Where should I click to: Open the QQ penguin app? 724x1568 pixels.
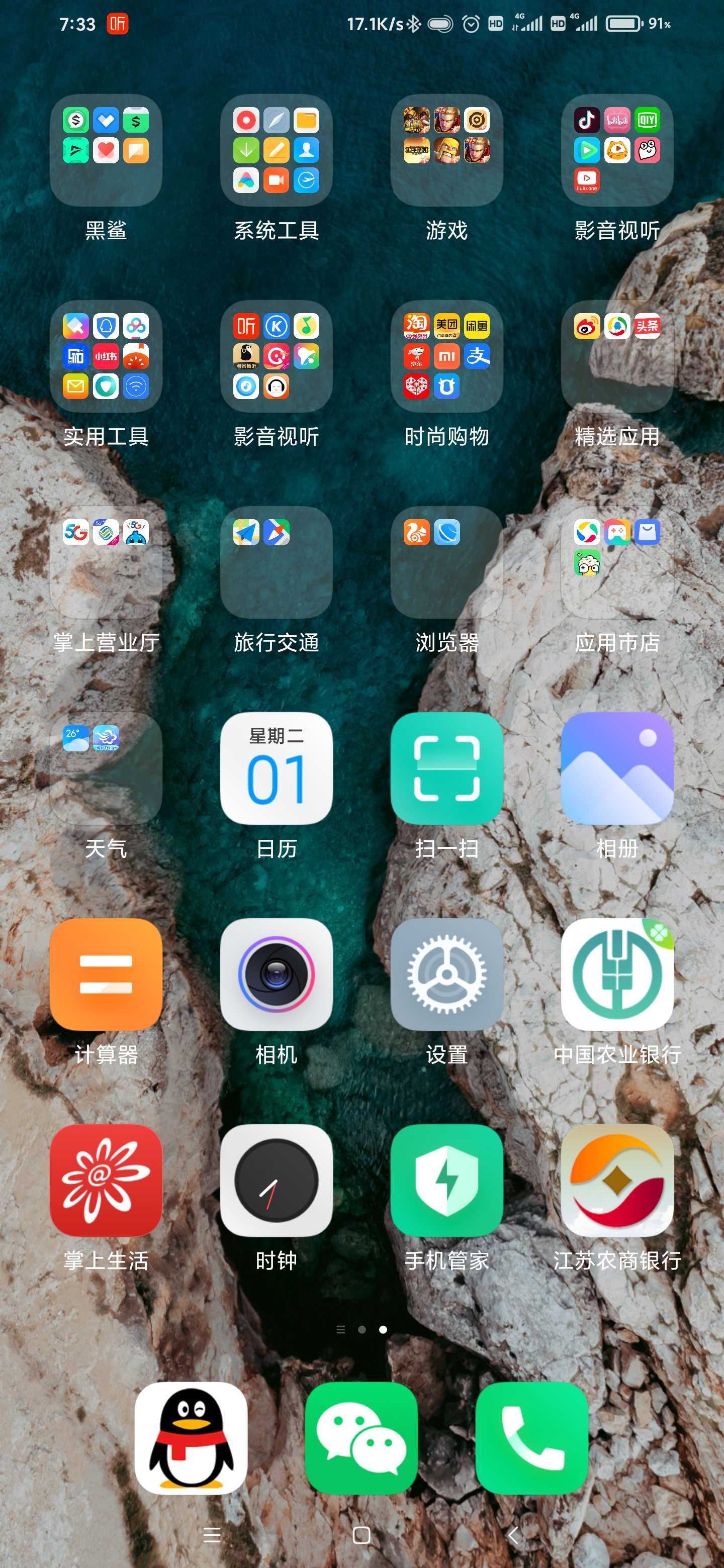click(191, 1438)
